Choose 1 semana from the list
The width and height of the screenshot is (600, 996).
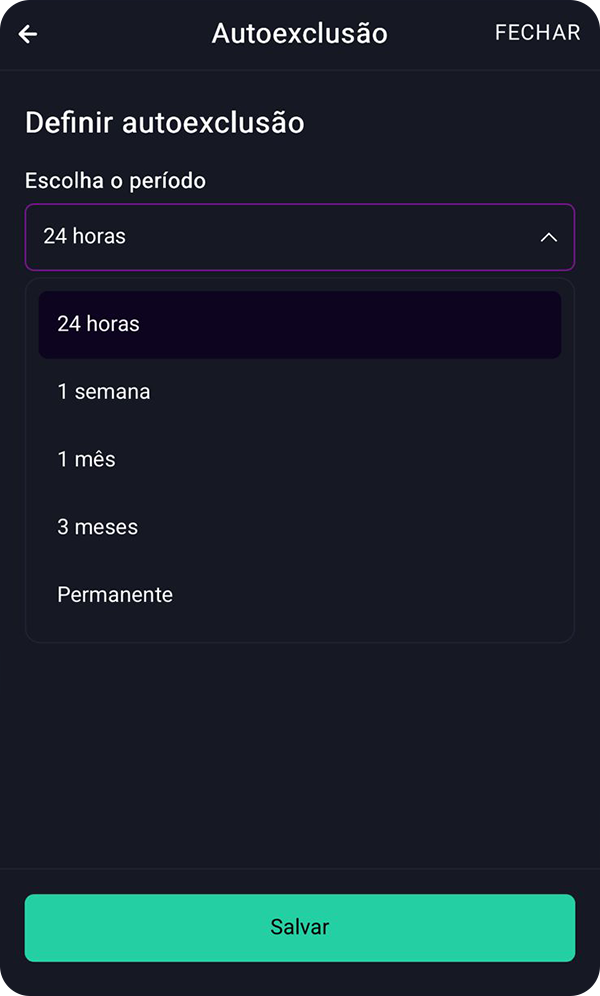pos(299,392)
